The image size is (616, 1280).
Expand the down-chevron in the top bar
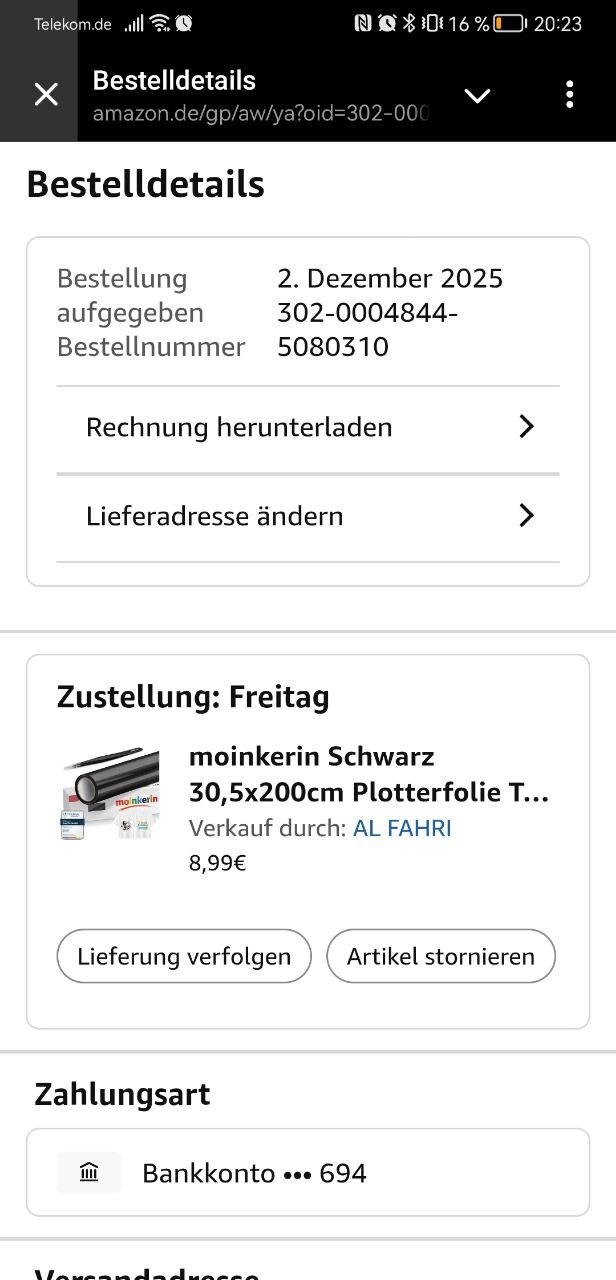[x=478, y=95]
